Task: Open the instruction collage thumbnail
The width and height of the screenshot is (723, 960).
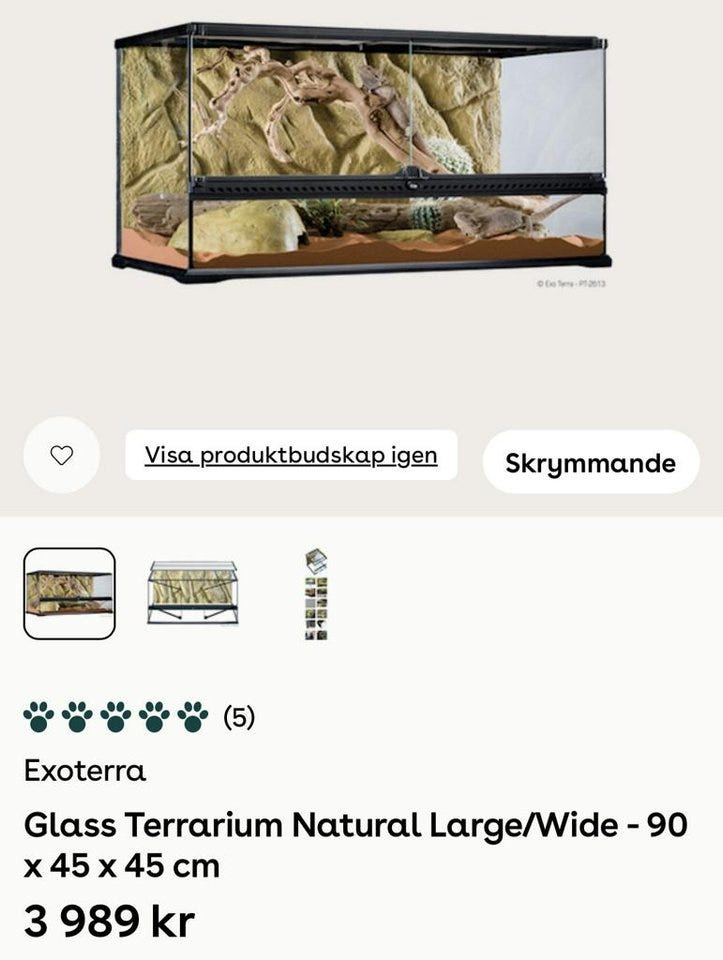Action: pyautogui.click(x=319, y=591)
